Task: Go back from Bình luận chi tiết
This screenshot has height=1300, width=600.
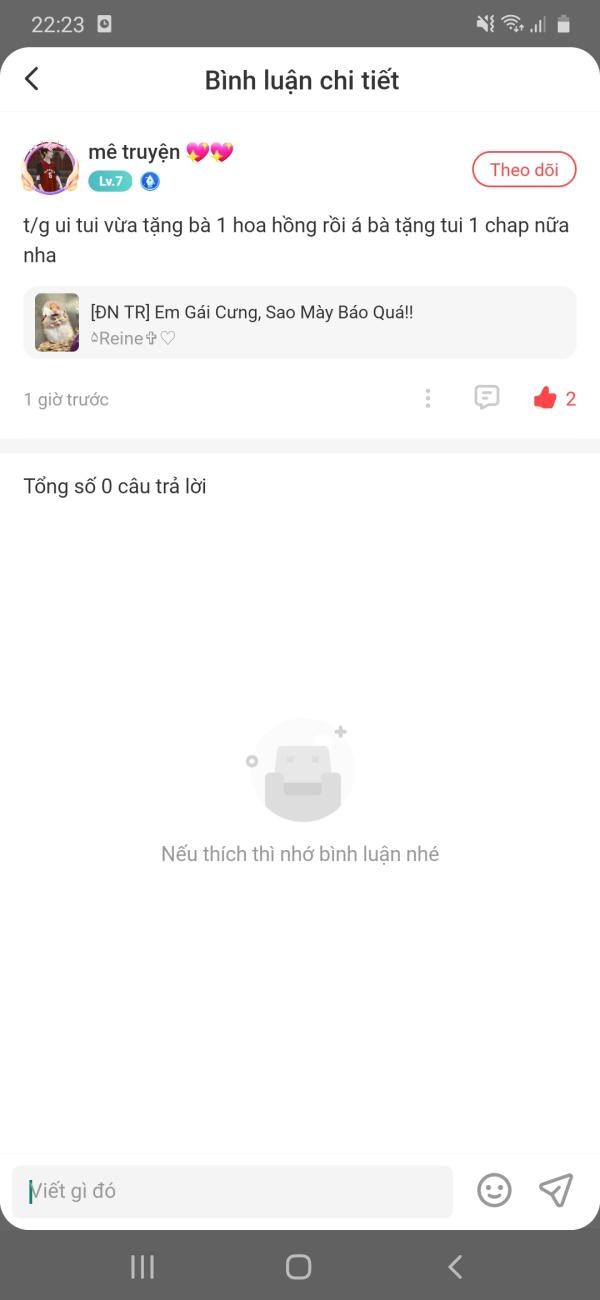Action: (32, 80)
